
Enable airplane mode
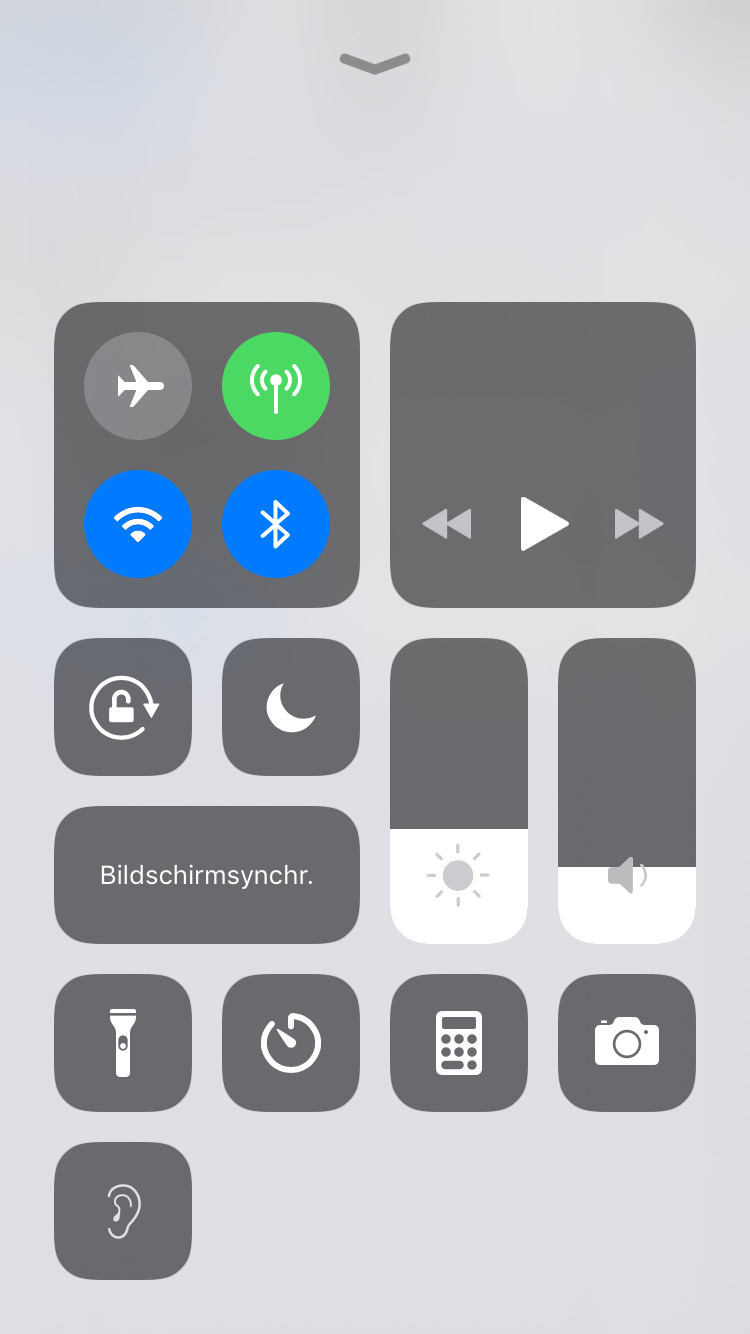pyautogui.click(x=138, y=386)
